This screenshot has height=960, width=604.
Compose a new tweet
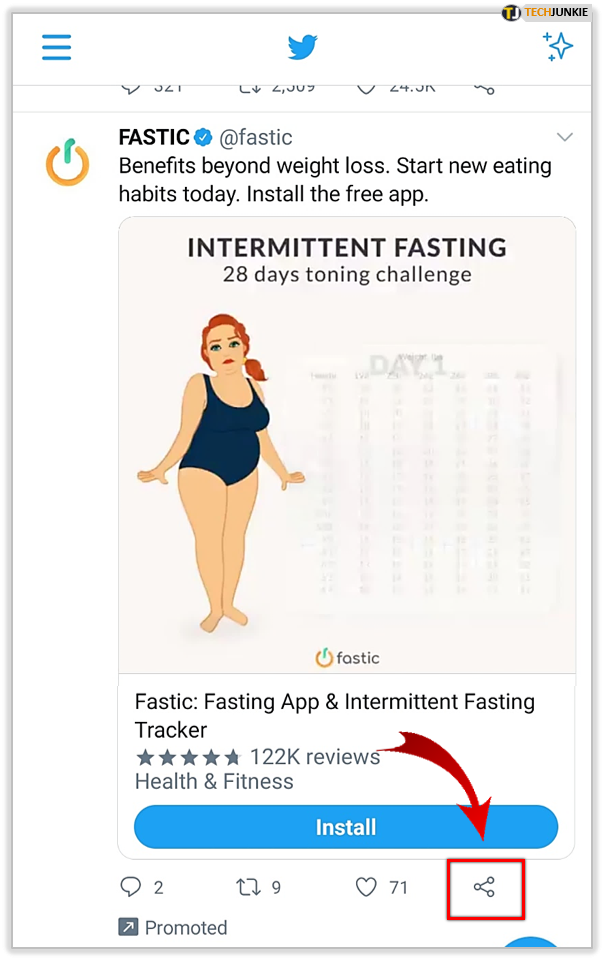pyautogui.click(x=532, y=945)
